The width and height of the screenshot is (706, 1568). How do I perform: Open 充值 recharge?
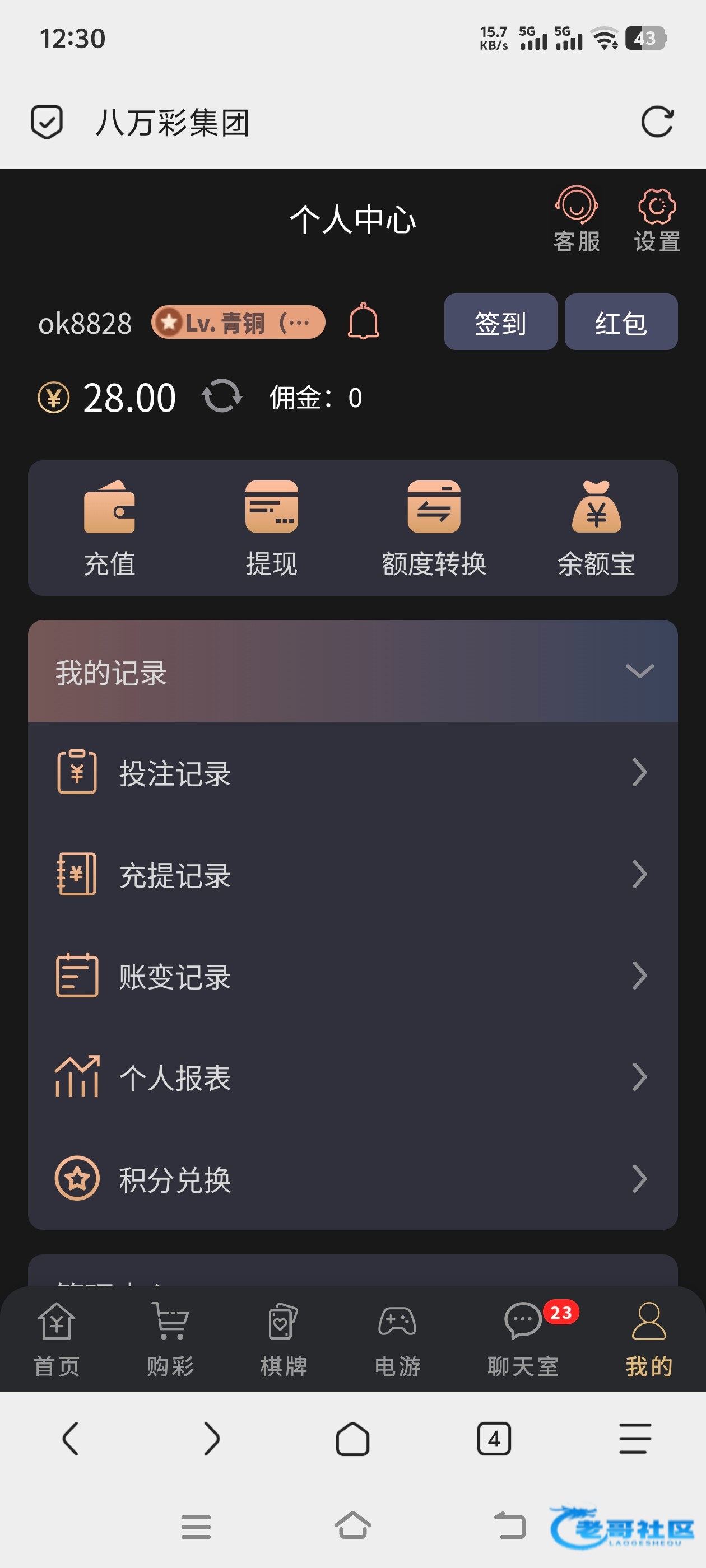(110, 527)
